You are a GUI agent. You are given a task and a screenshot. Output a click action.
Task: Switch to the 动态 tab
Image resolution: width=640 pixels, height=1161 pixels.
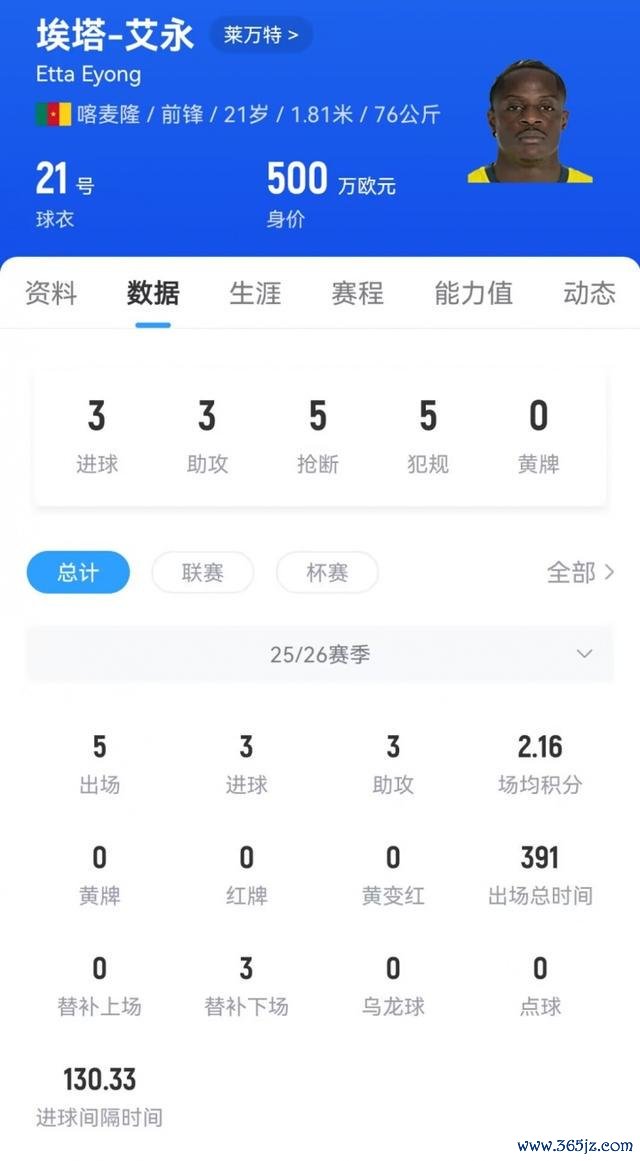tap(589, 293)
